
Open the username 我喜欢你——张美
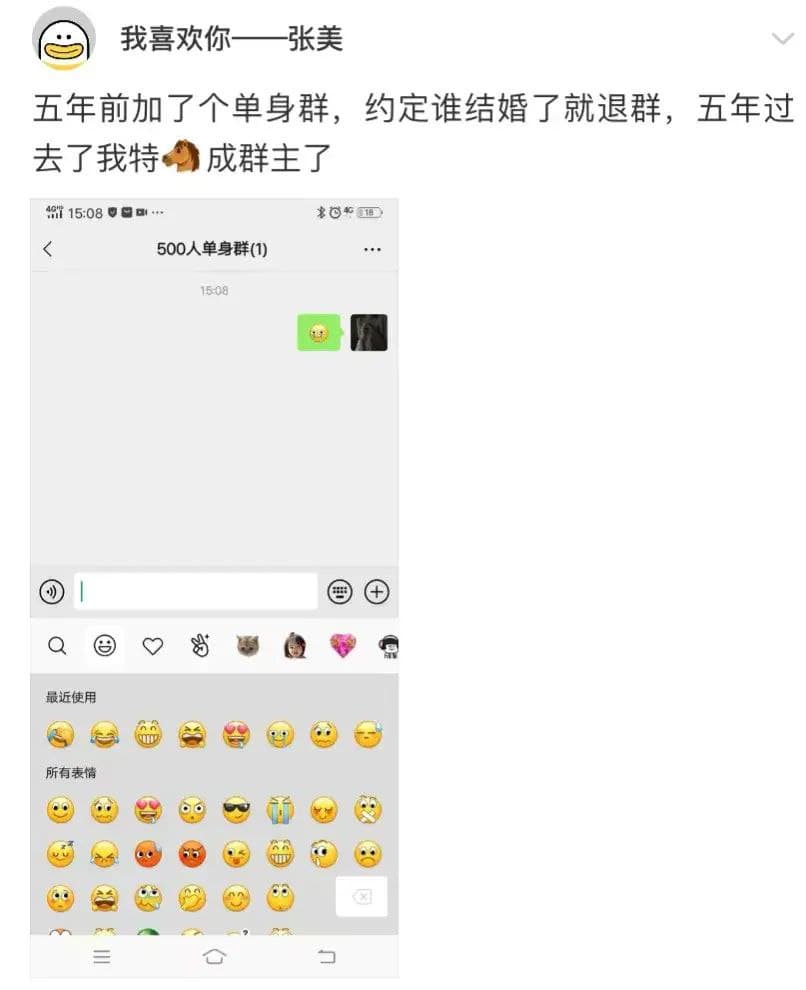[x=231, y=39]
